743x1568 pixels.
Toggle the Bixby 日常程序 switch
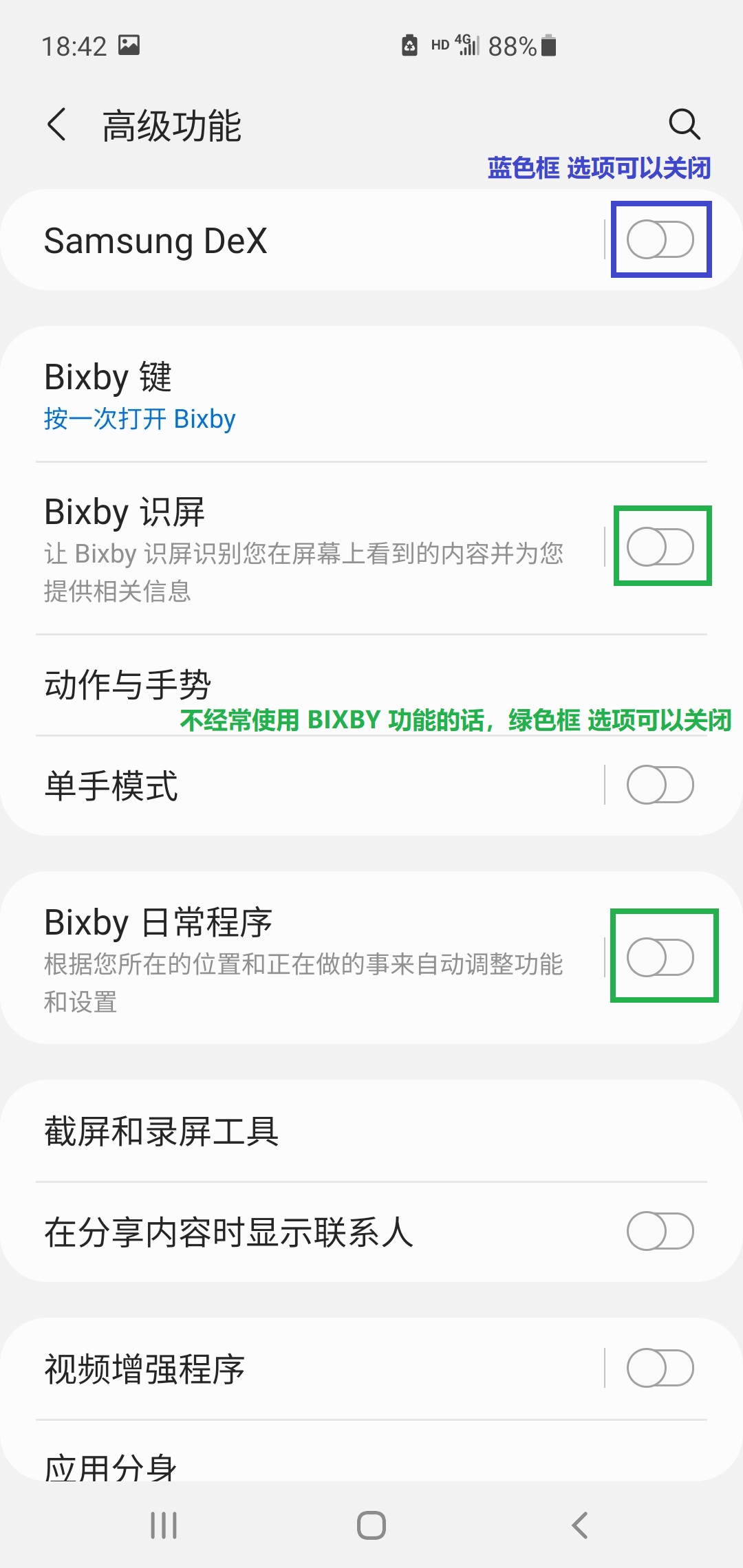(660, 957)
